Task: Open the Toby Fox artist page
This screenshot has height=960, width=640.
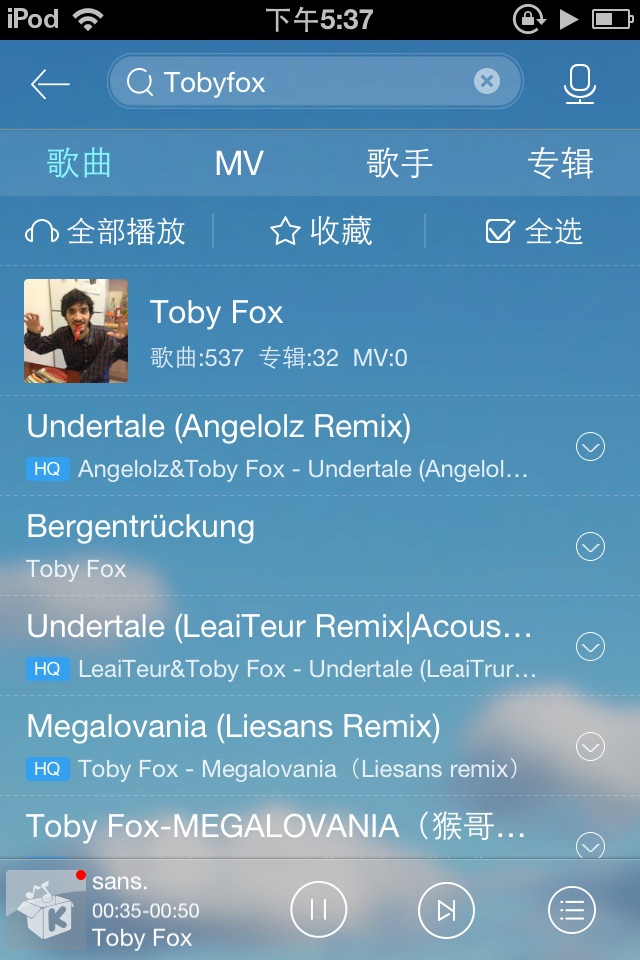Action: pos(216,331)
